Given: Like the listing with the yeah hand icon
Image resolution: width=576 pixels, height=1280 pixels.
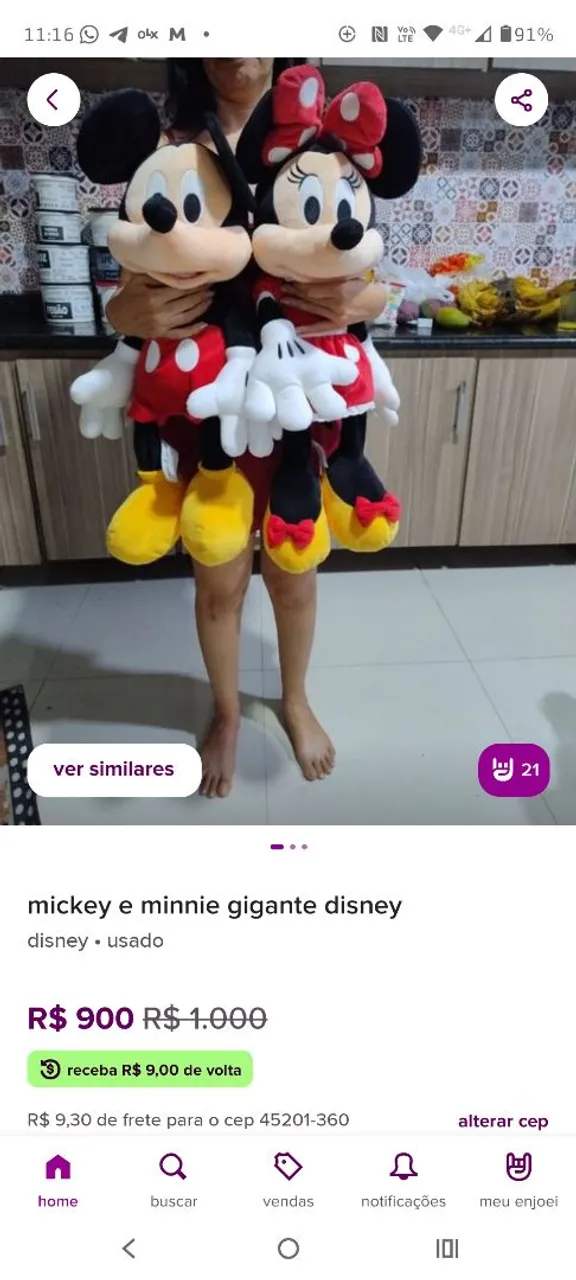Looking at the screenshot, I should pos(514,770).
